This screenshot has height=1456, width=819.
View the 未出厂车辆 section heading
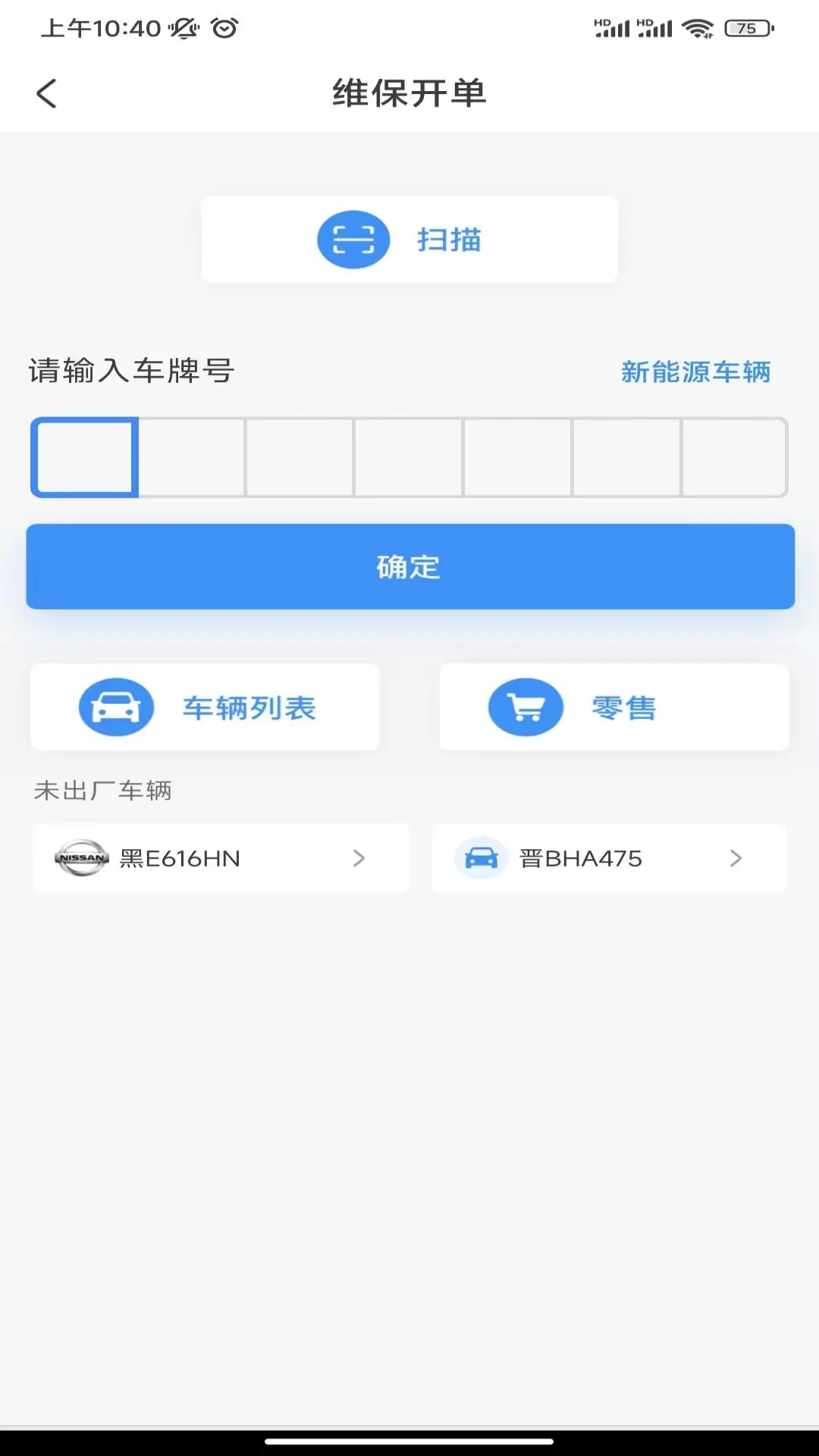[x=102, y=791]
